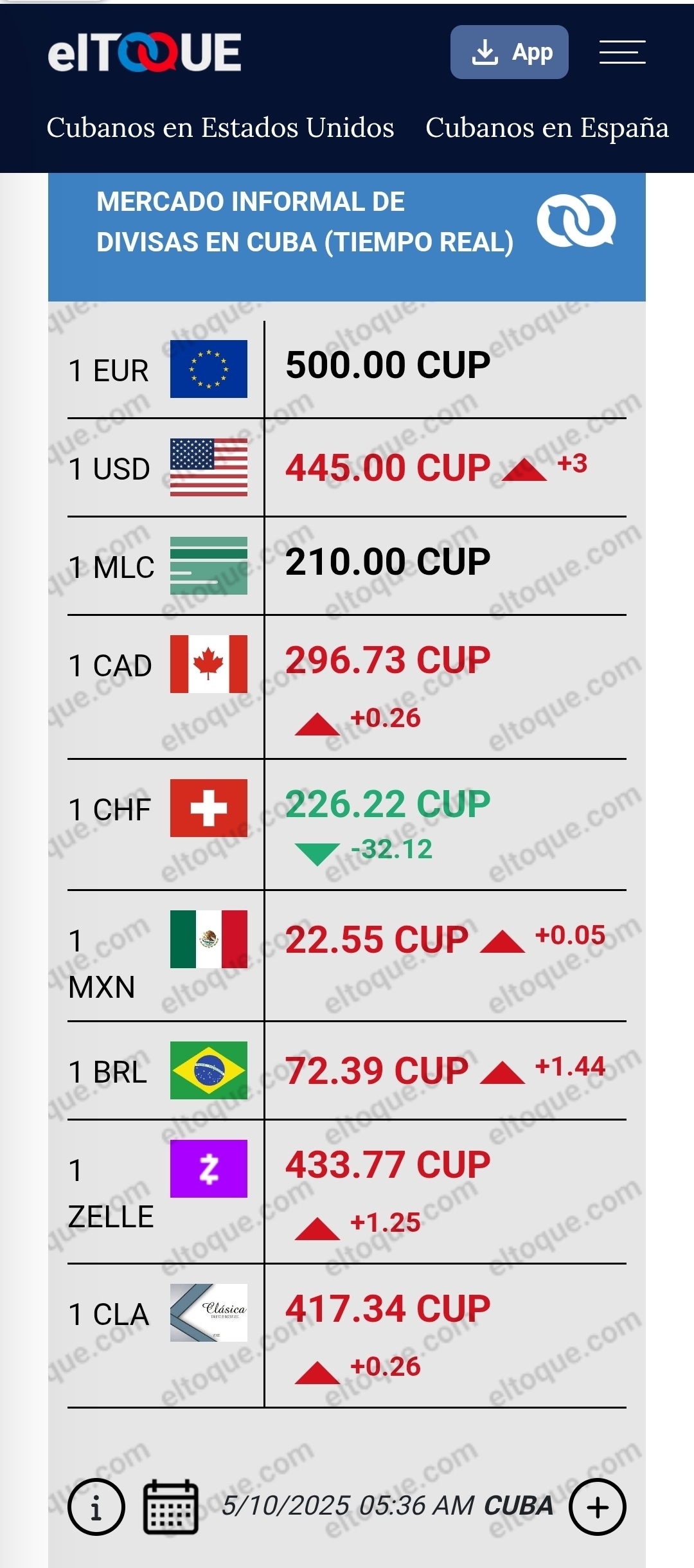Screen dimensions: 694x1568
Task: Open Cubanos en España section
Action: click(547, 127)
